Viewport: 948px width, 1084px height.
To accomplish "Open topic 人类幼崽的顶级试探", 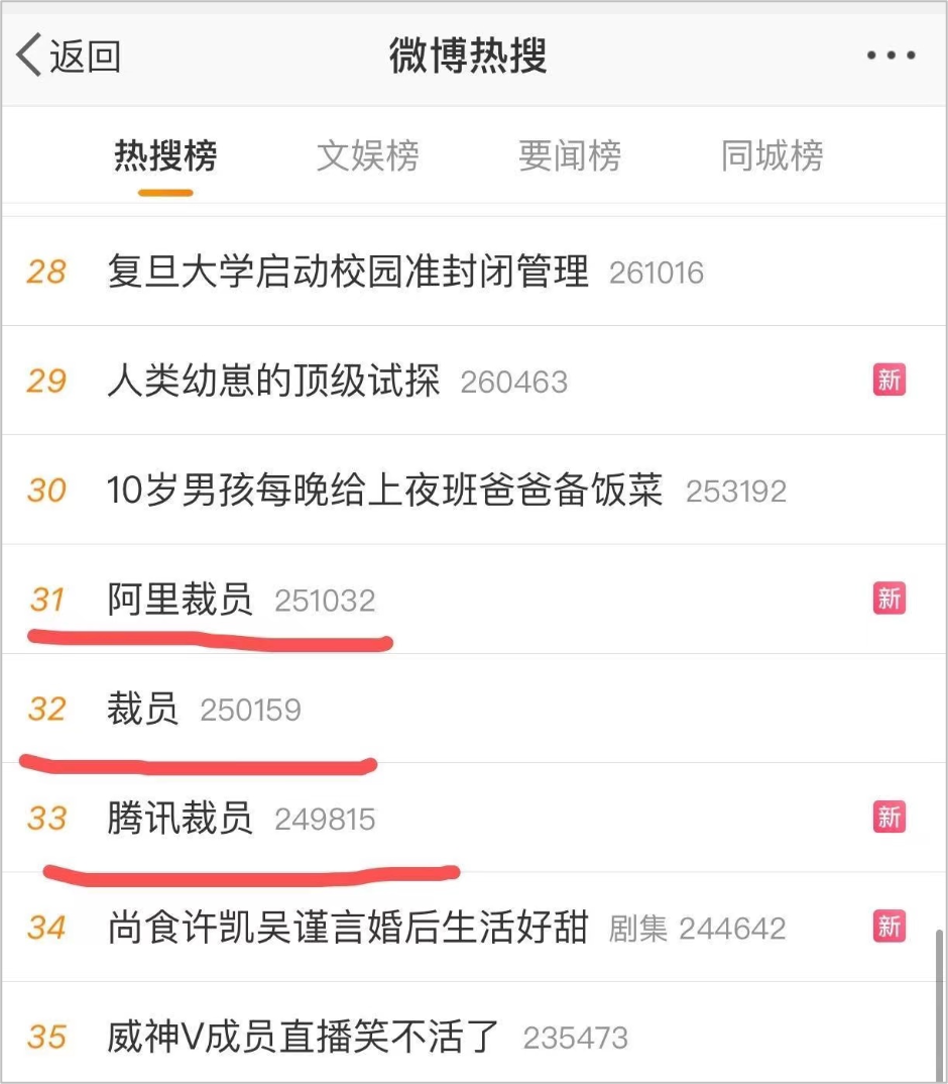I will click(273, 381).
